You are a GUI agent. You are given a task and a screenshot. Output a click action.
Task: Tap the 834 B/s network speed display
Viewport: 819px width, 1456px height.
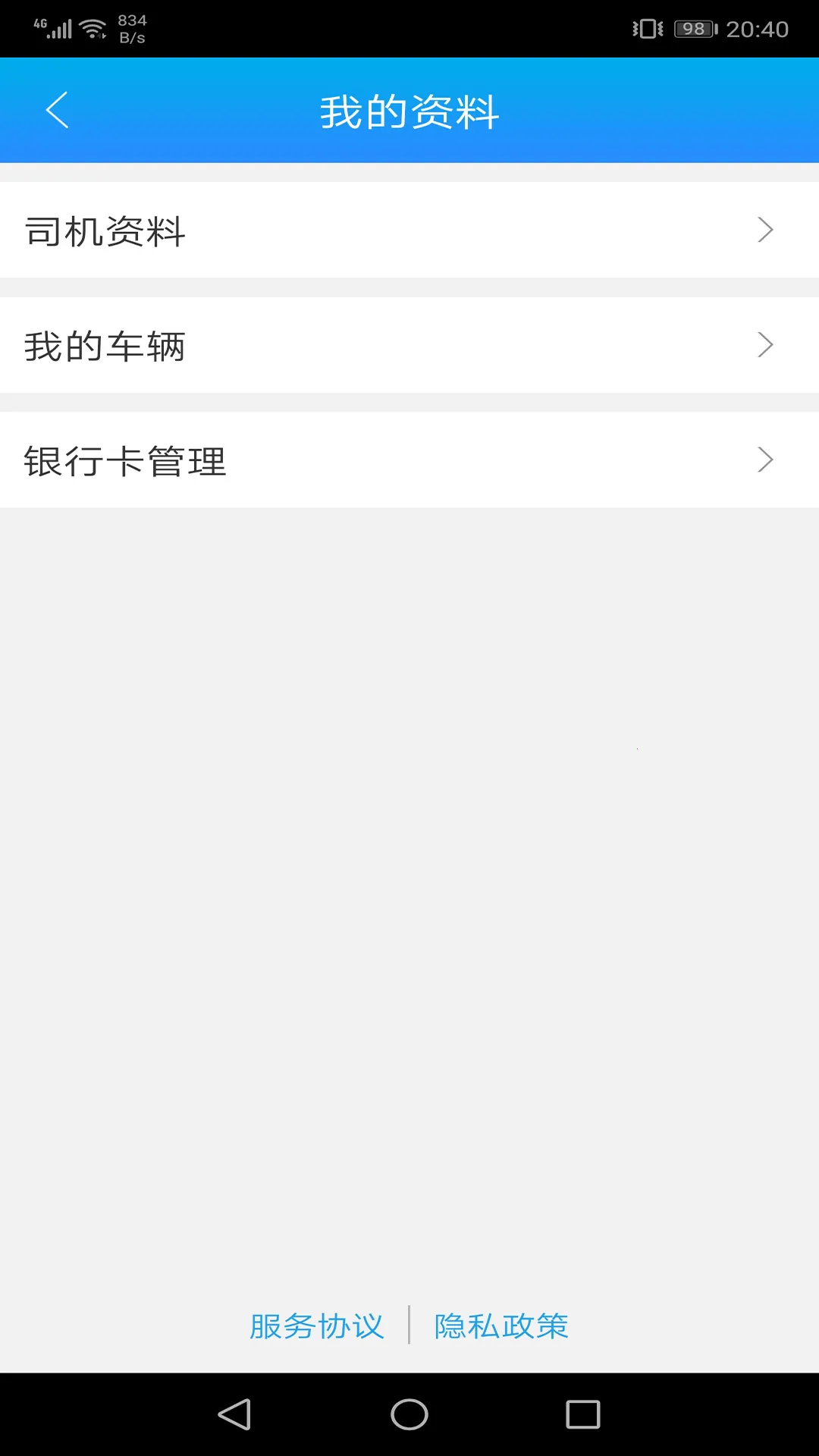pyautogui.click(x=130, y=27)
